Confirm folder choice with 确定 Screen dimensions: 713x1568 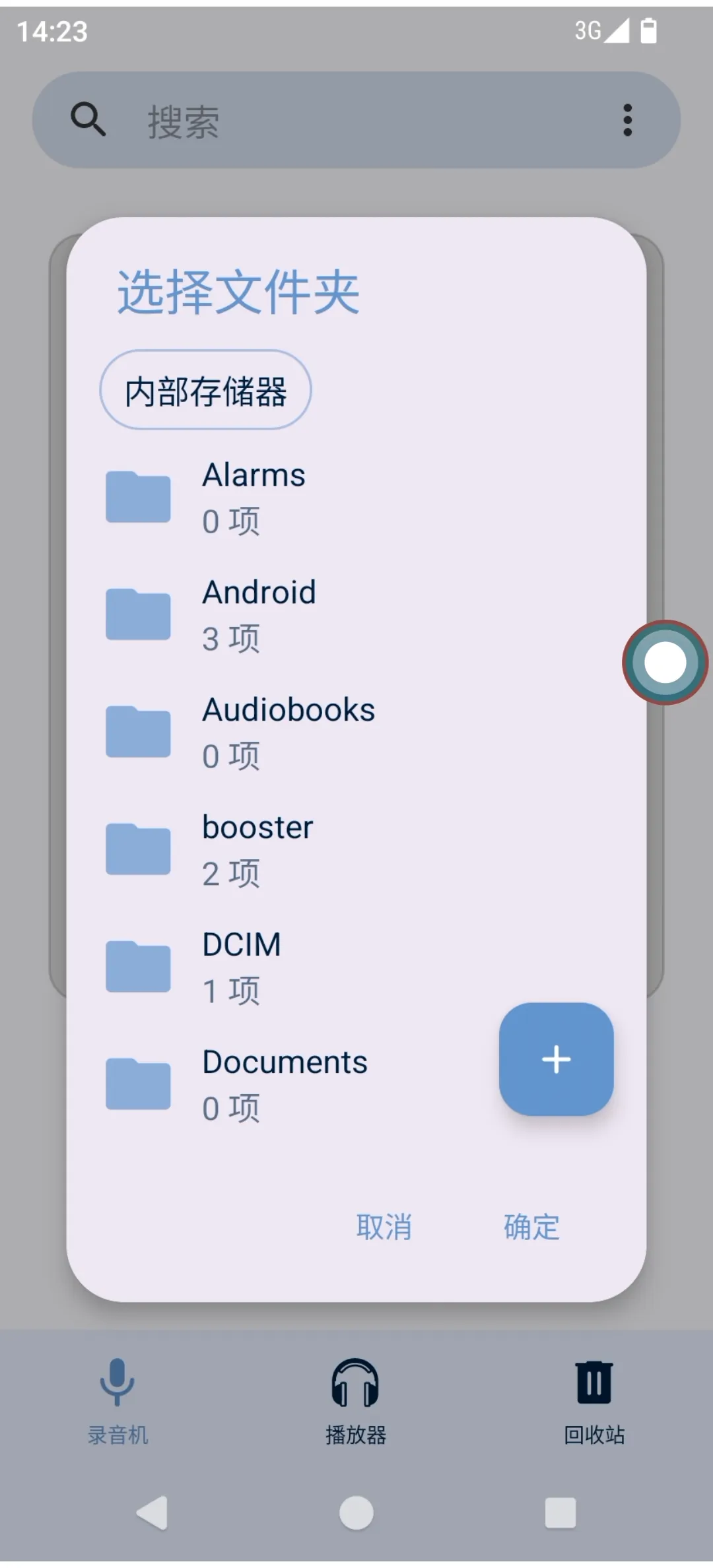(531, 1227)
